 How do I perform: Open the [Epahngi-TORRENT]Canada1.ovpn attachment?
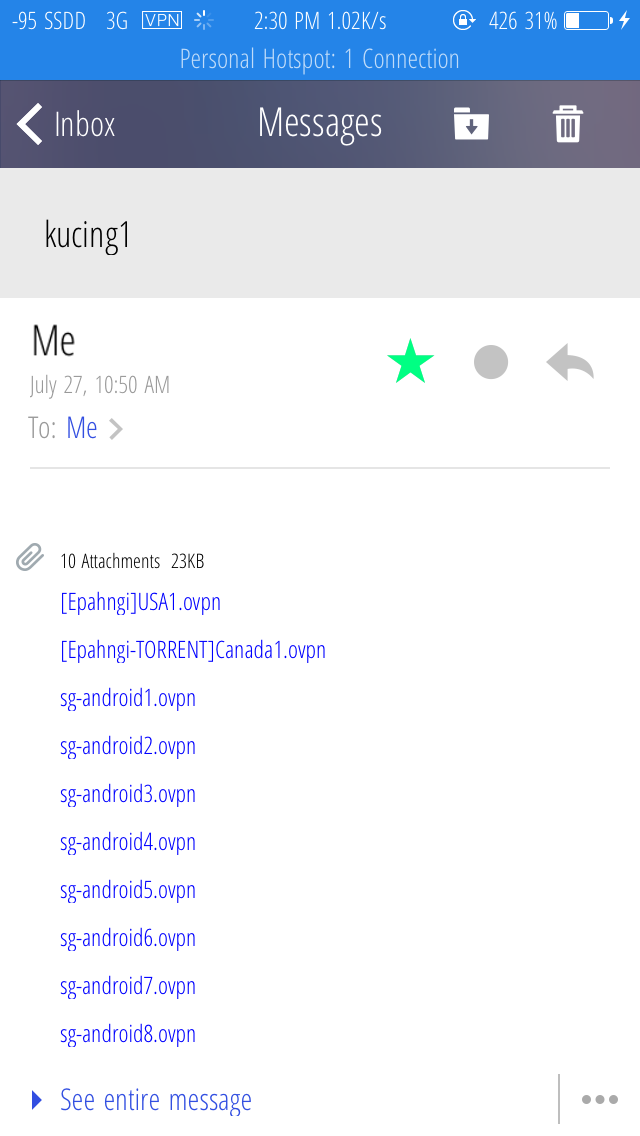click(x=193, y=651)
